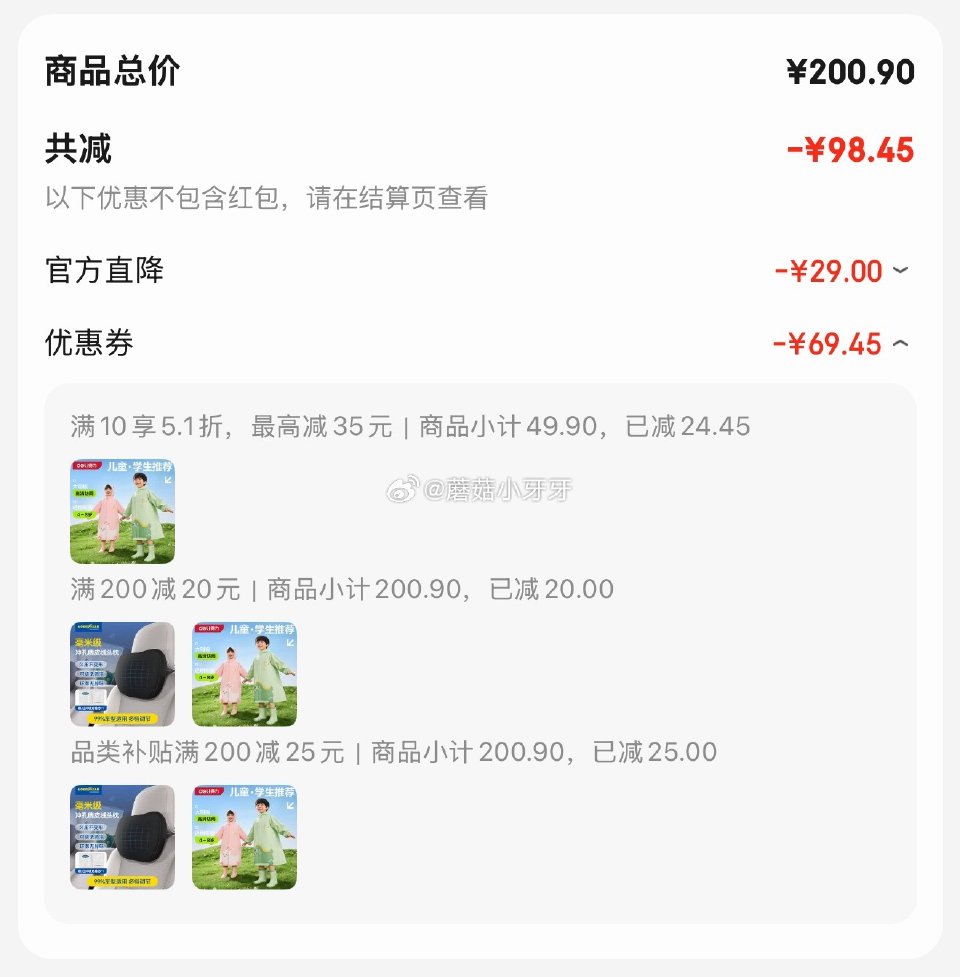Open the headrest pillow image under 品类补贴 coupon

coord(121,836)
